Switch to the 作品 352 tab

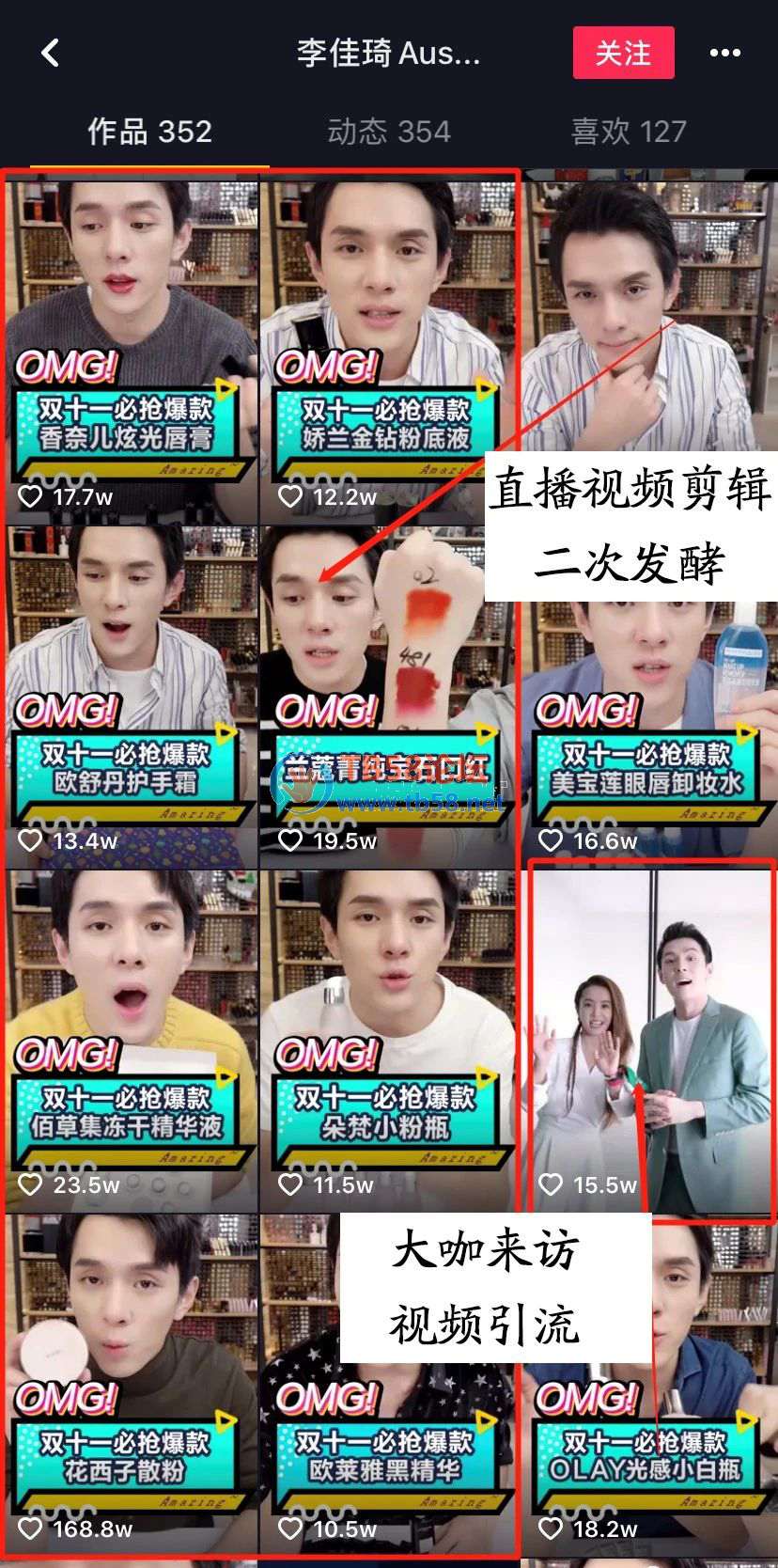(149, 132)
